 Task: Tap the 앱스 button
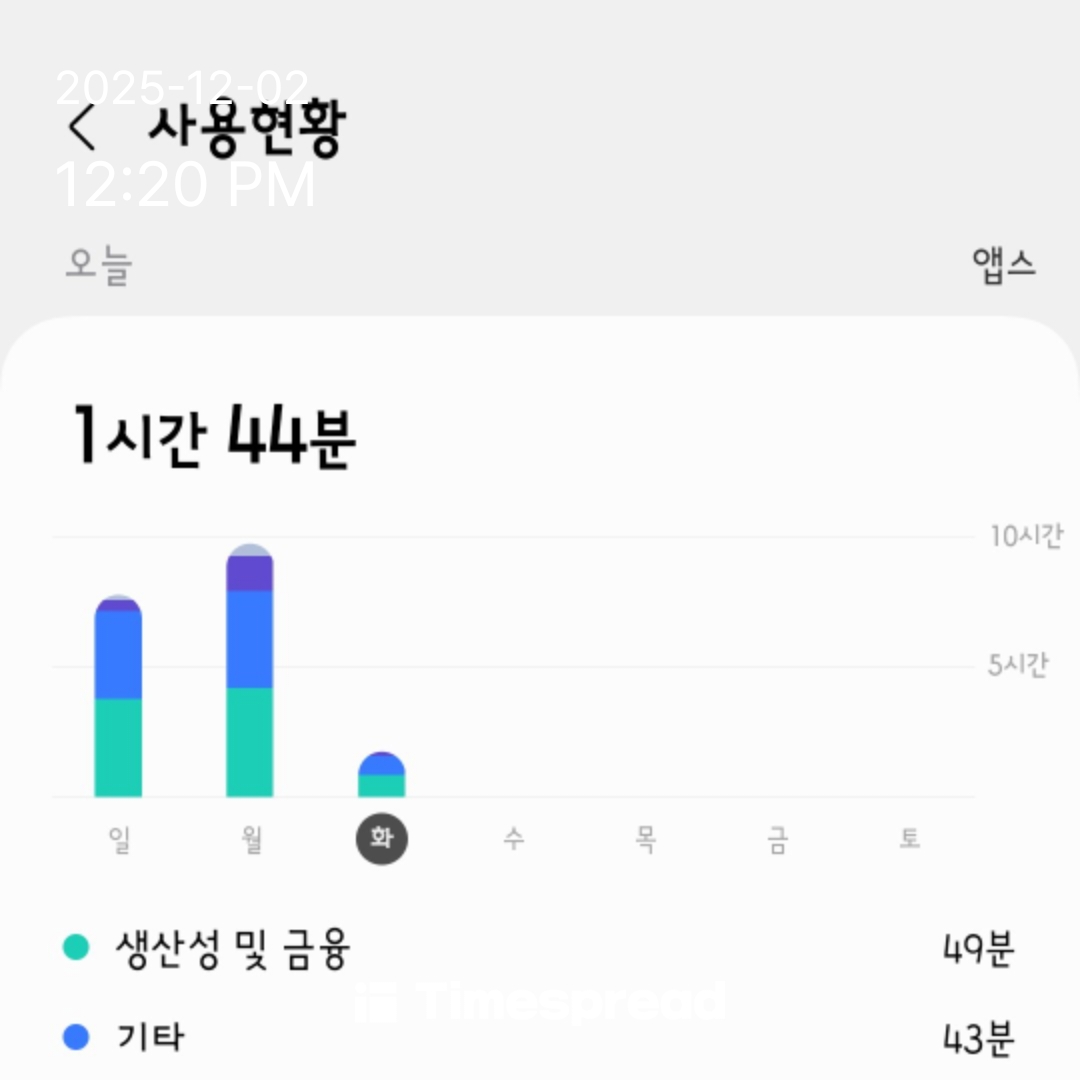pyautogui.click(x=1003, y=265)
